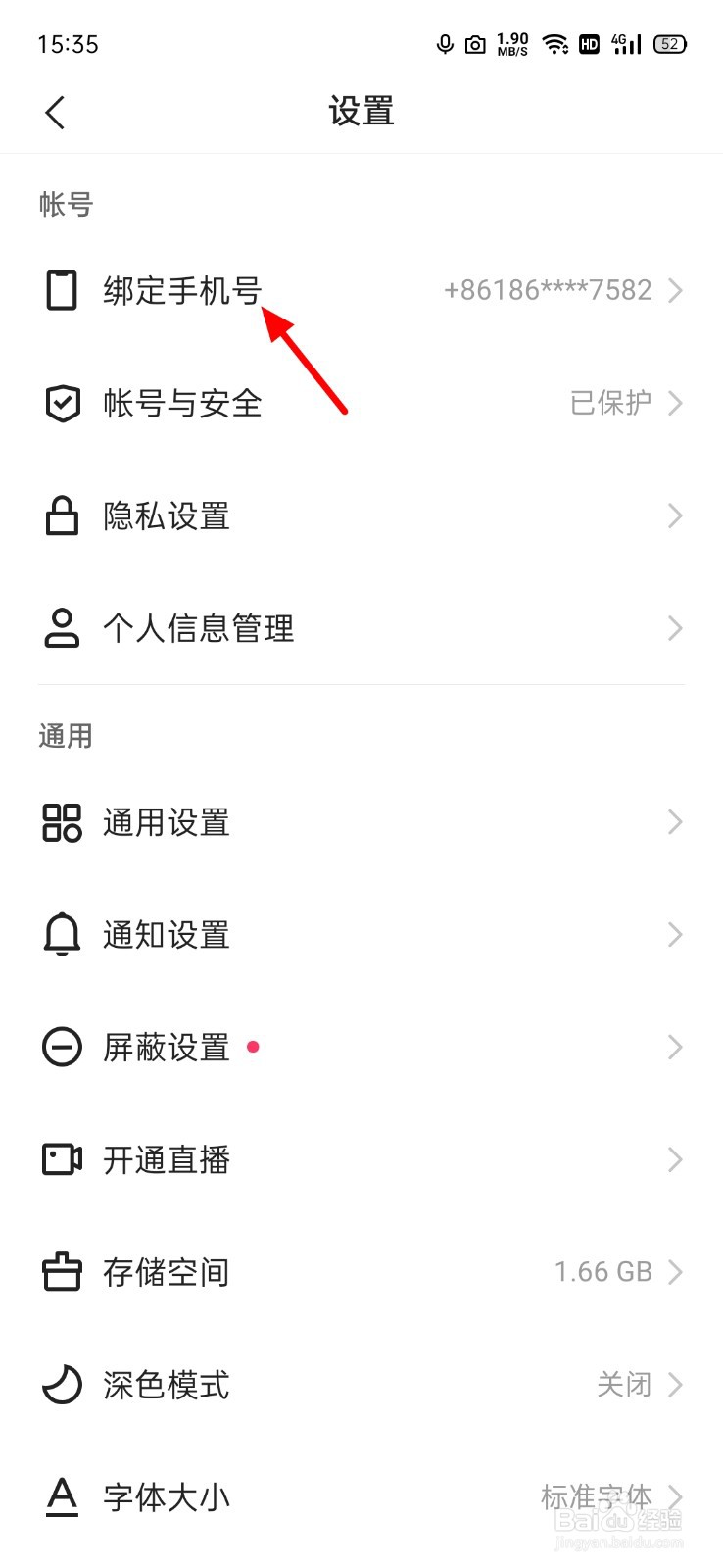Go back from the 设置 page

point(56,113)
